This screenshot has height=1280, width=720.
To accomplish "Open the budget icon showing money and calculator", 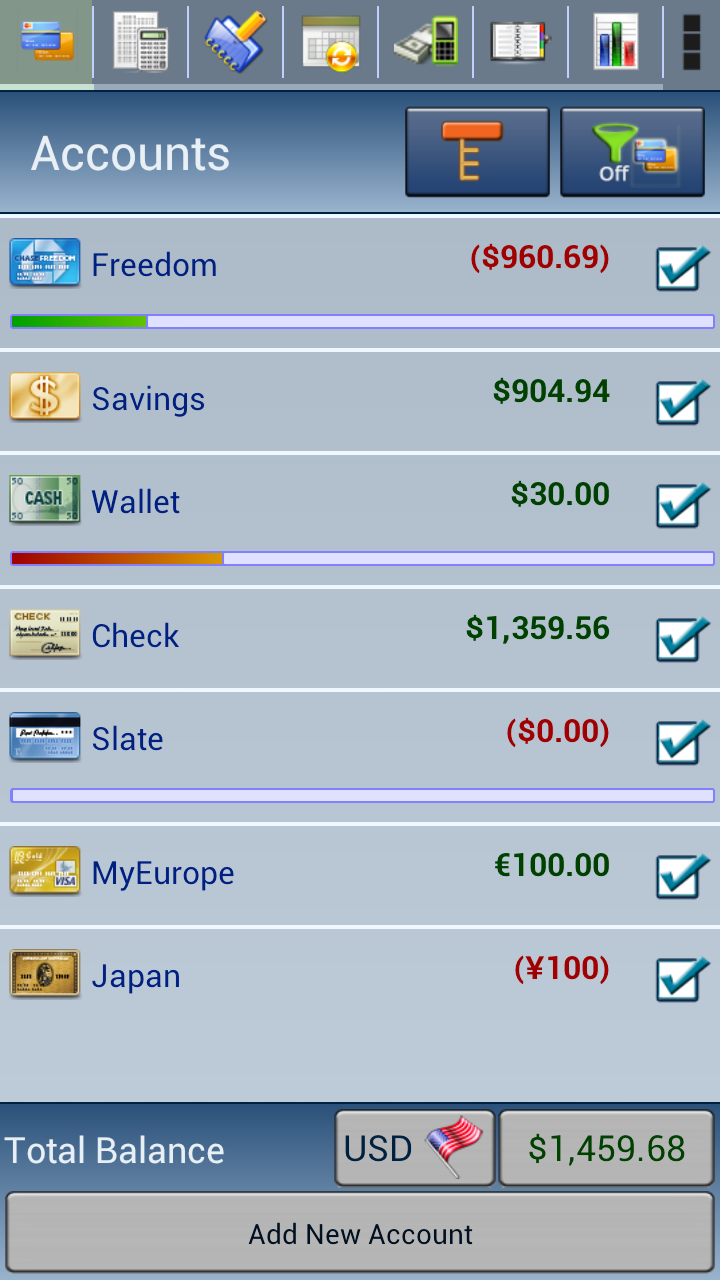I will click(x=425, y=41).
